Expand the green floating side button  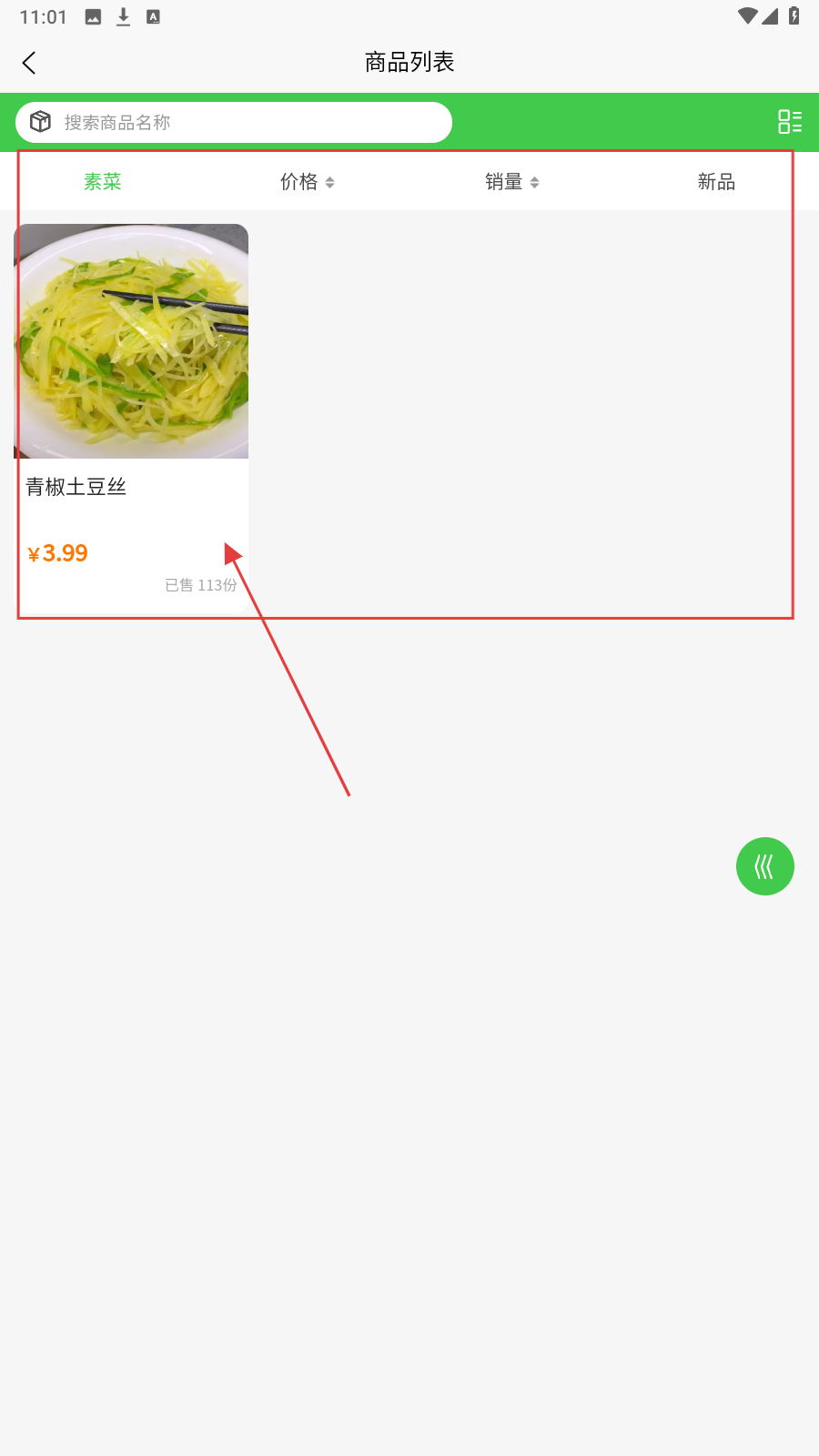tap(764, 866)
